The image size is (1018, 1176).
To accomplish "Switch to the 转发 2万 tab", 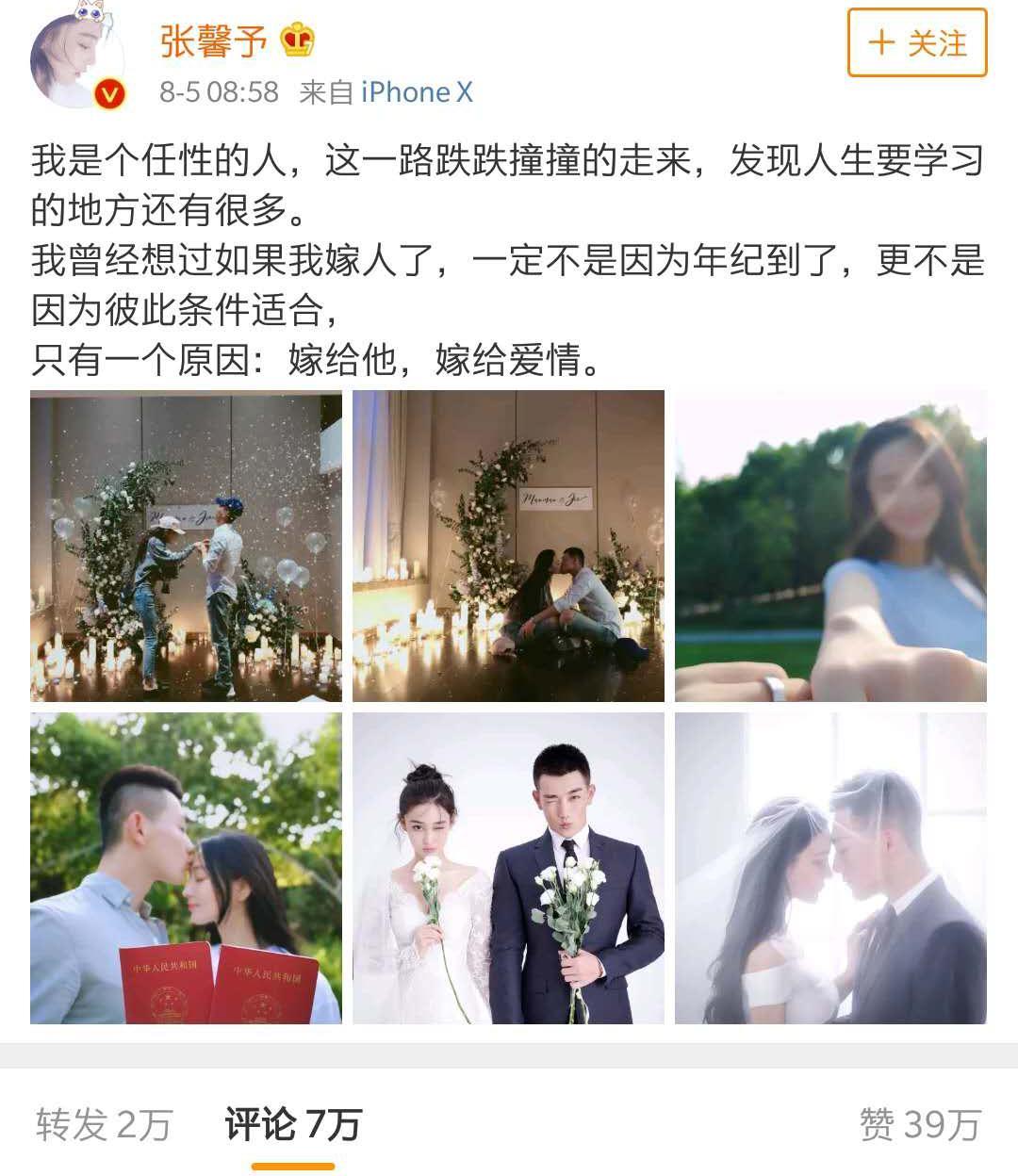I will coord(105,1124).
